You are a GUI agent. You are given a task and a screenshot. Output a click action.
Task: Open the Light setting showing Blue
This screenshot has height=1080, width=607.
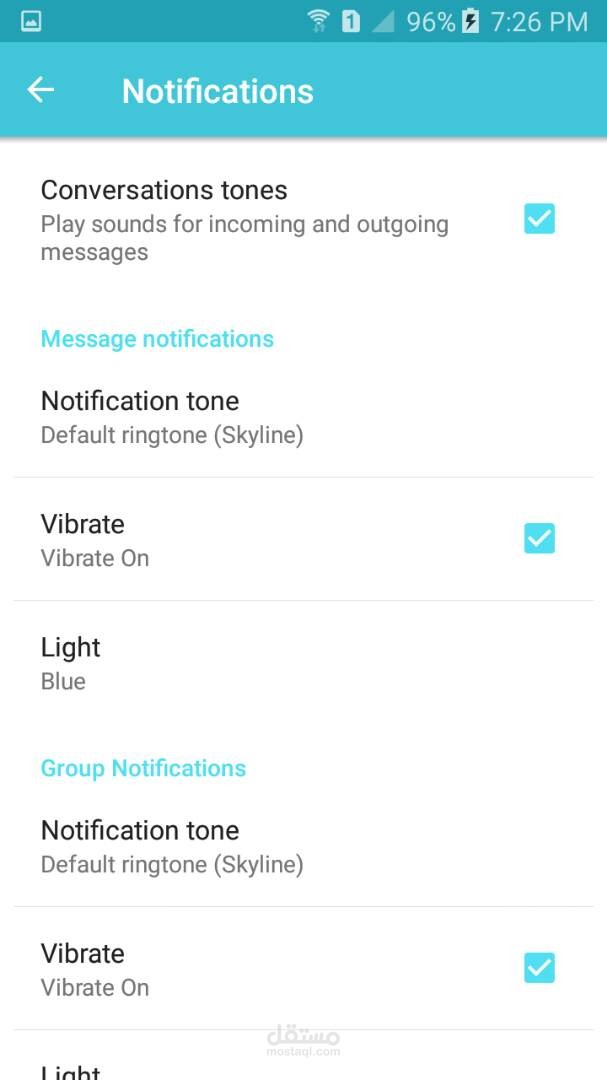303,663
